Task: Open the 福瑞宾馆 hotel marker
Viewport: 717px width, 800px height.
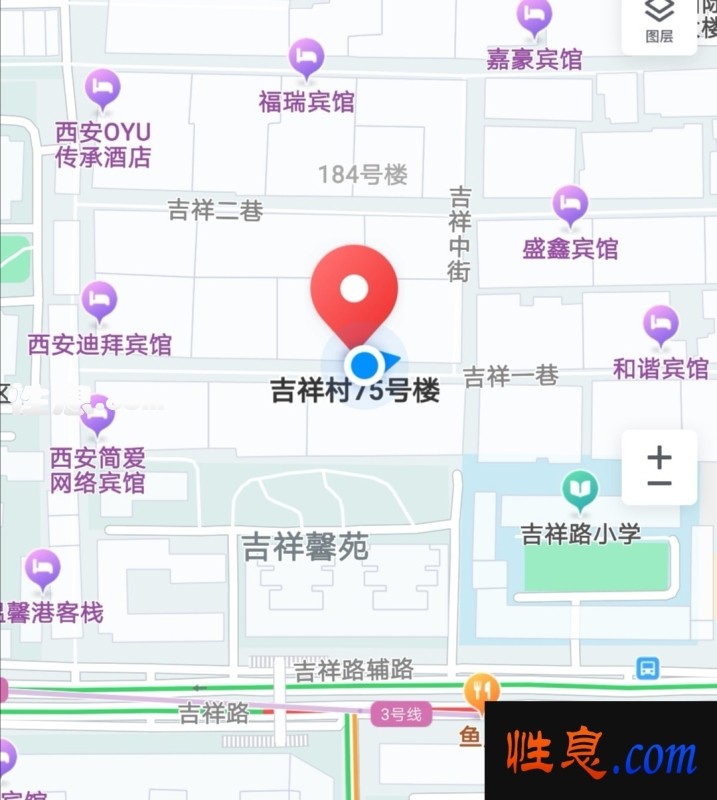Action: coord(306,59)
